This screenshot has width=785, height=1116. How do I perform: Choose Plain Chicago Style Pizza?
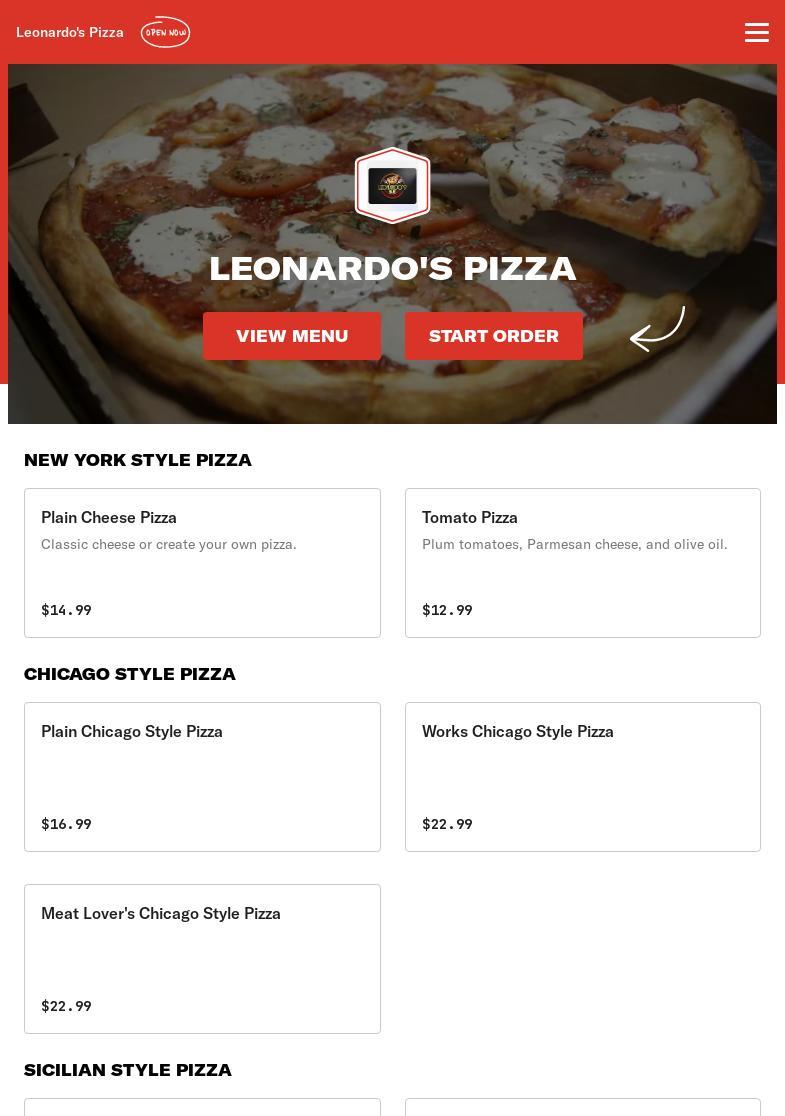[202, 776]
